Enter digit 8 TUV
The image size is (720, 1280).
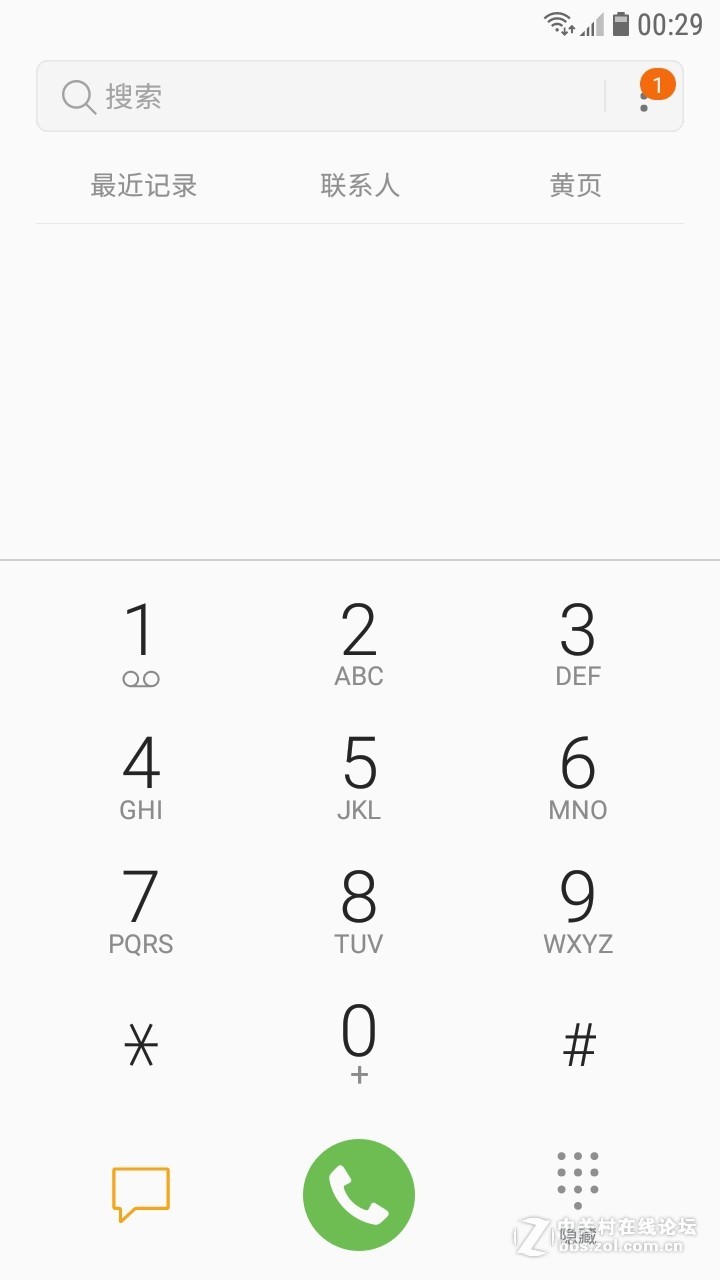359,912
